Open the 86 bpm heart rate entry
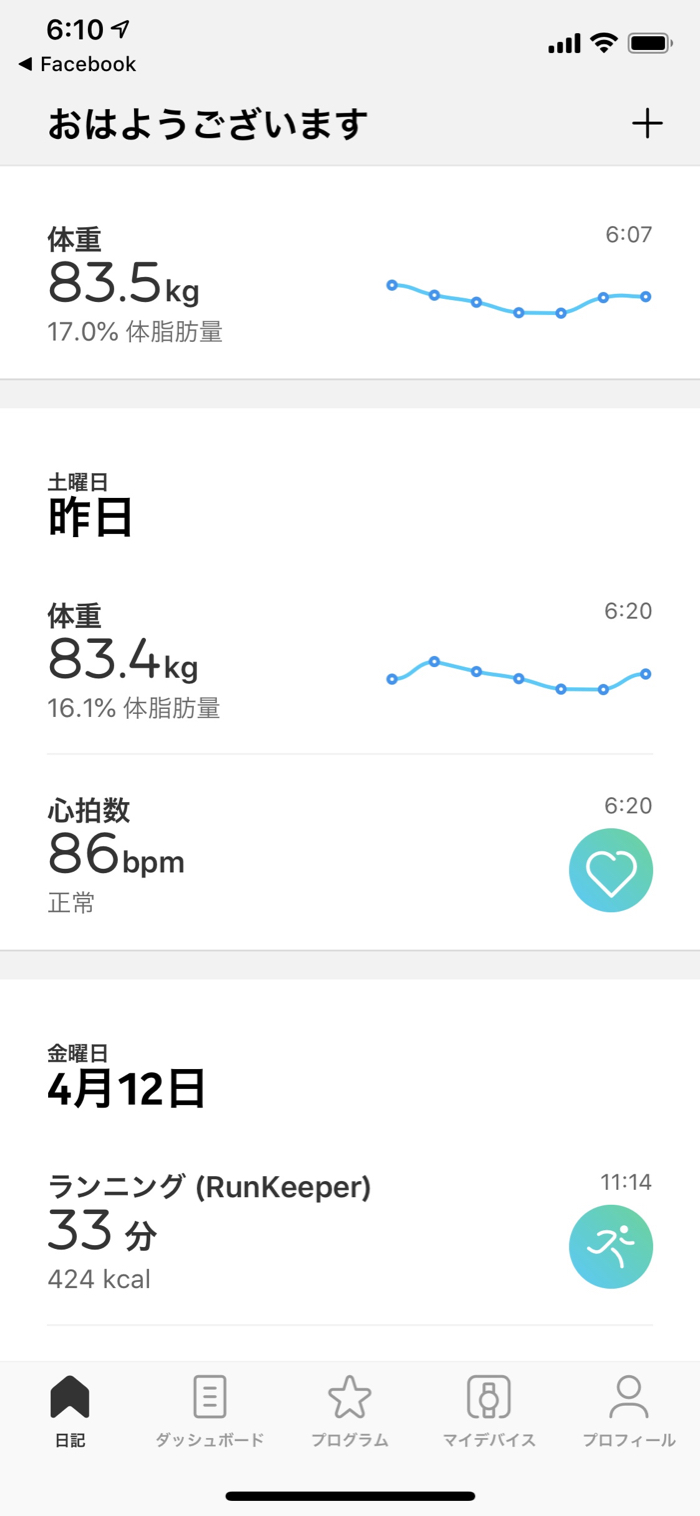The image size is (700, 1516). (x=349, y=855)
